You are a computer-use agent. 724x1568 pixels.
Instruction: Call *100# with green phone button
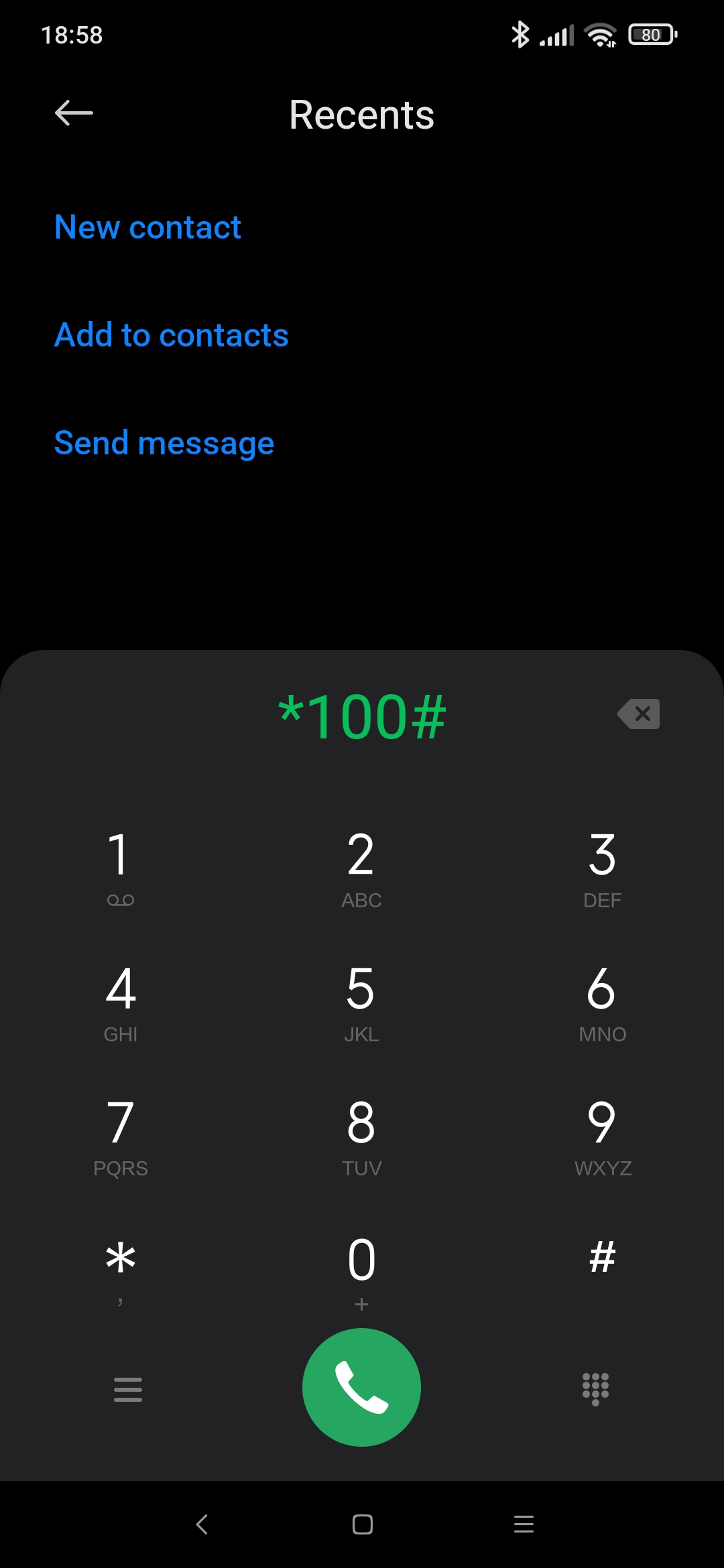tap(361, 1387)
